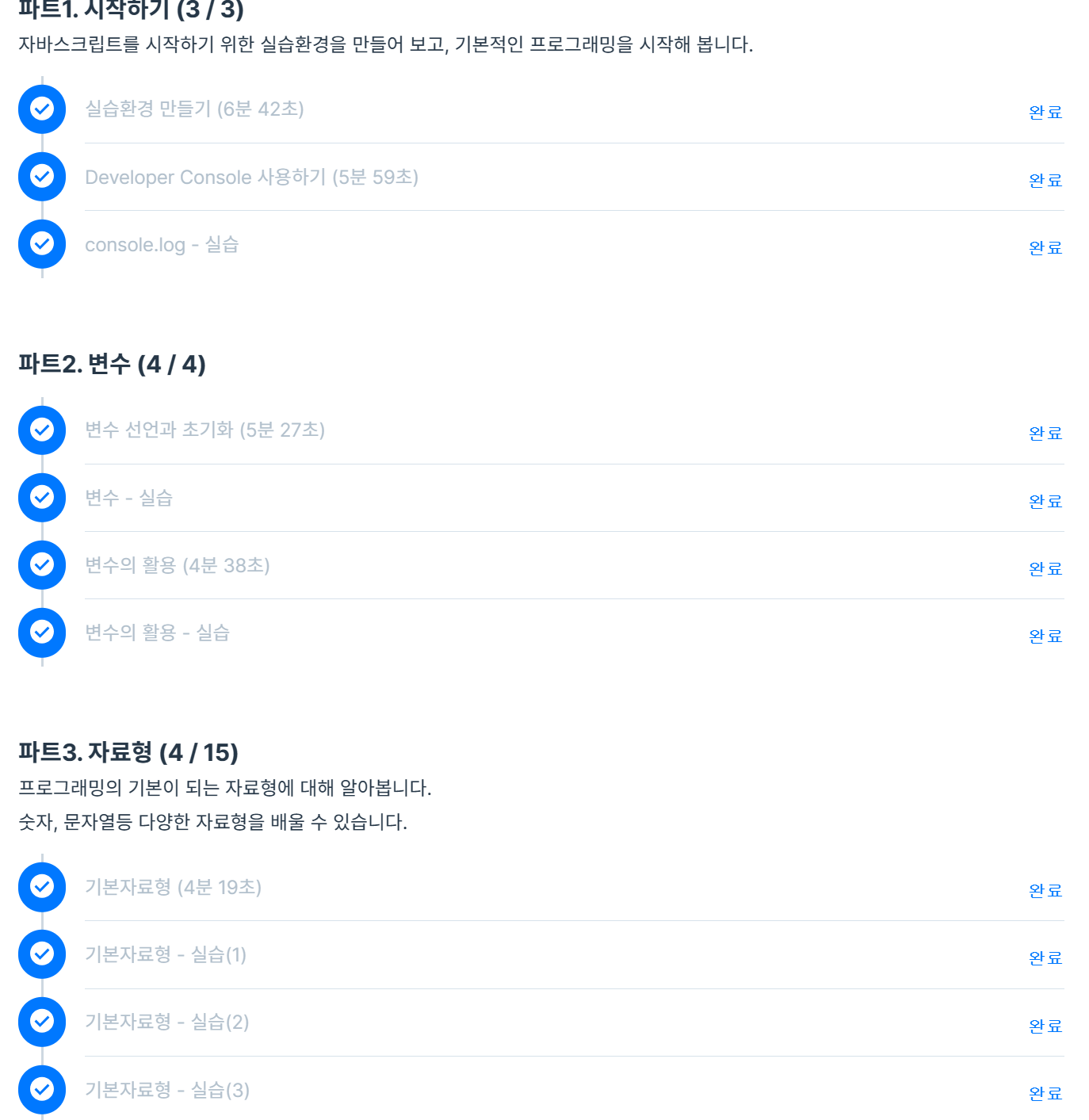
Task: Start 기본자료형 - 실습(1)
Action: [166, 955]
